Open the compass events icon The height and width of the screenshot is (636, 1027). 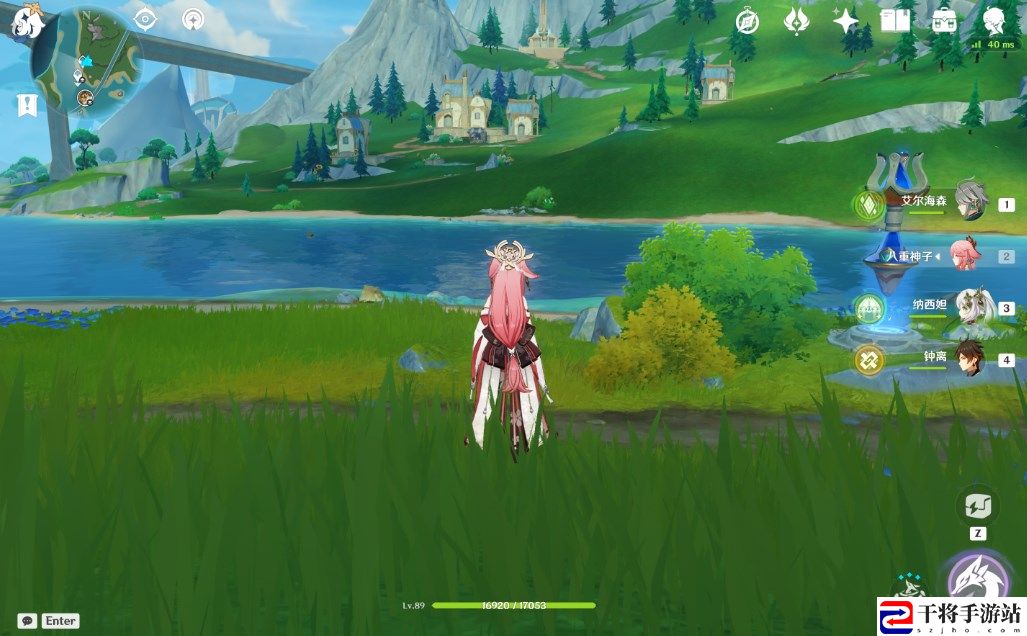point(748,20)
